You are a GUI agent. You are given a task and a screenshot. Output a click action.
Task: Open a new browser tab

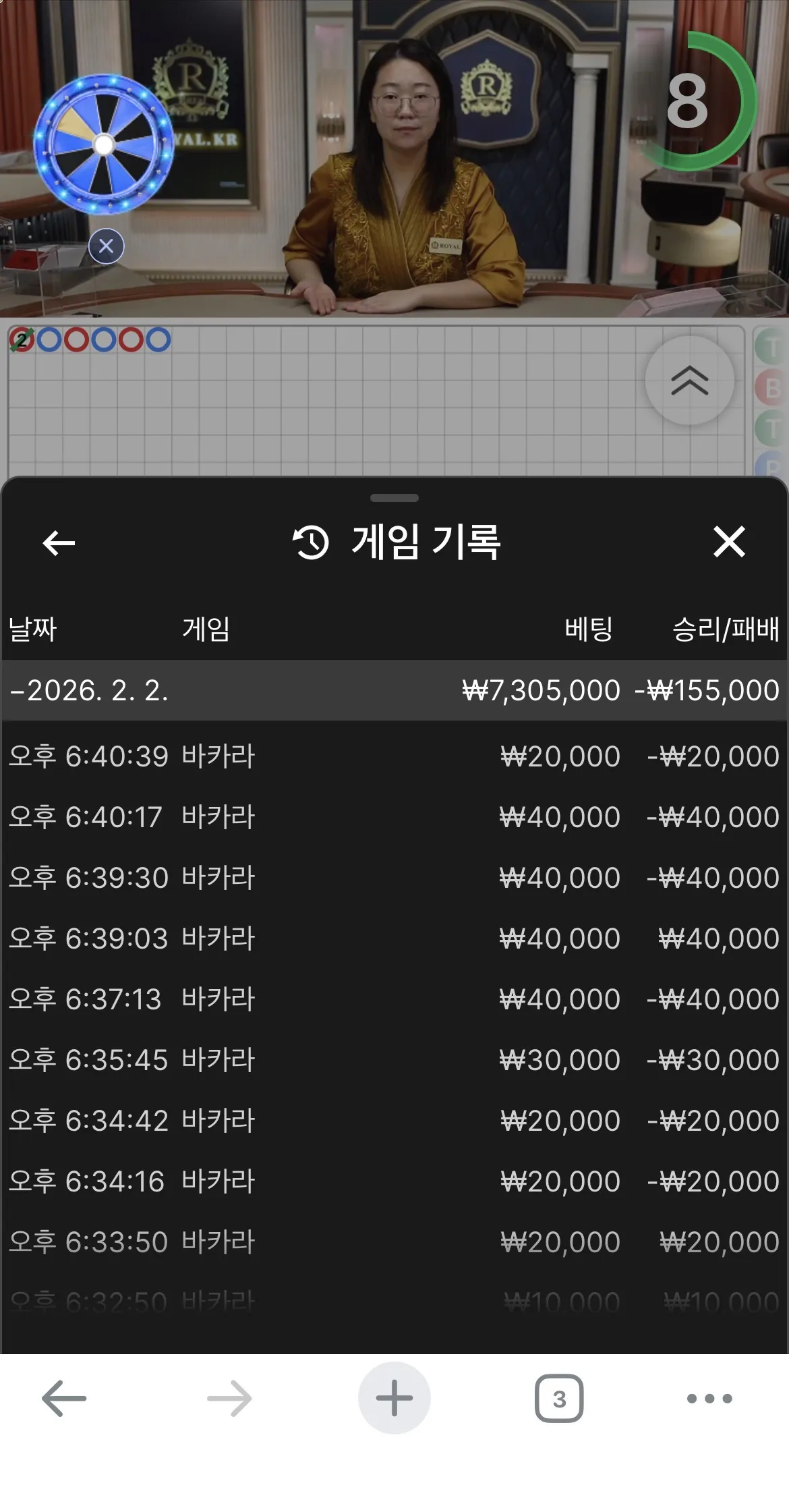pos(394,1398)
